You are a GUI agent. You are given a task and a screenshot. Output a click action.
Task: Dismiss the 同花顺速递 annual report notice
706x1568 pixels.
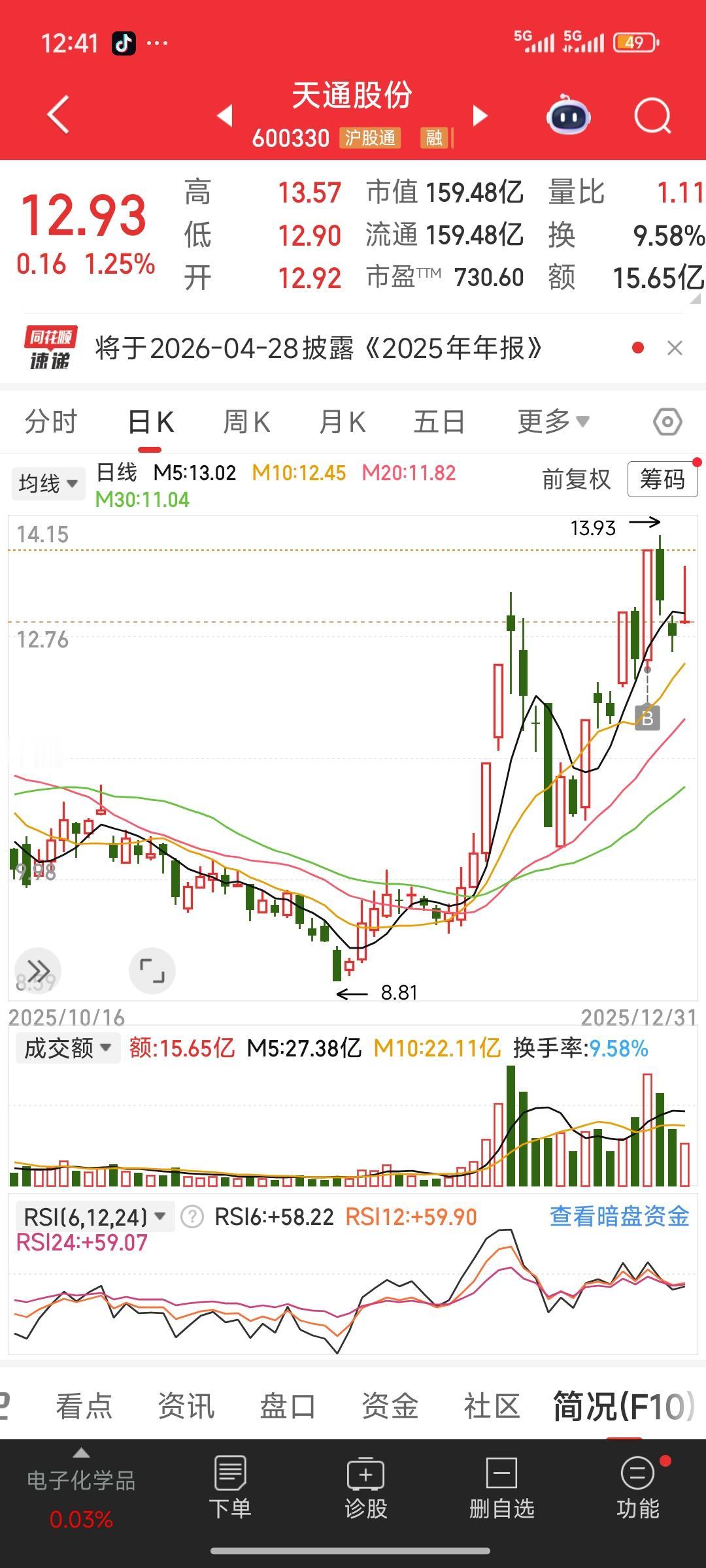[675, 348]
